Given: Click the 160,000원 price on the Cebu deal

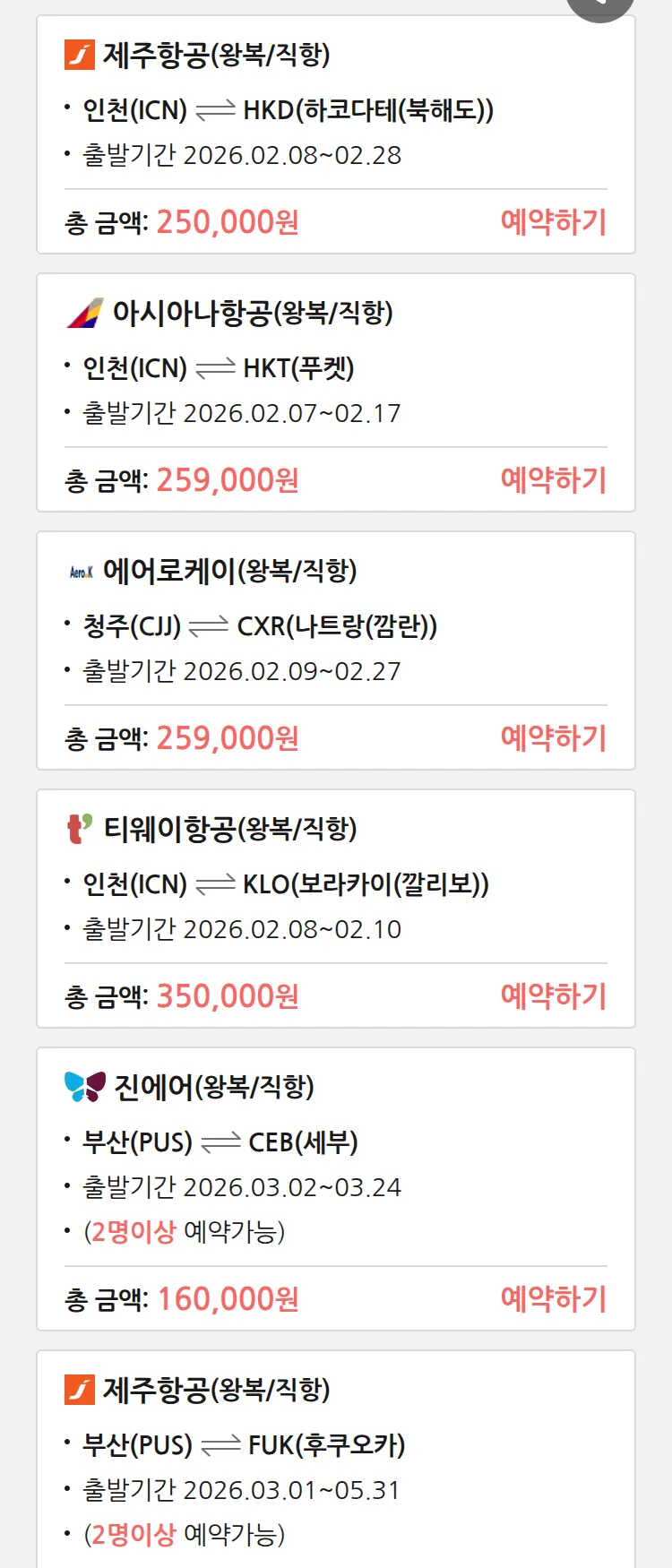Looking at the screenshot, I should tap(227, 1297).
